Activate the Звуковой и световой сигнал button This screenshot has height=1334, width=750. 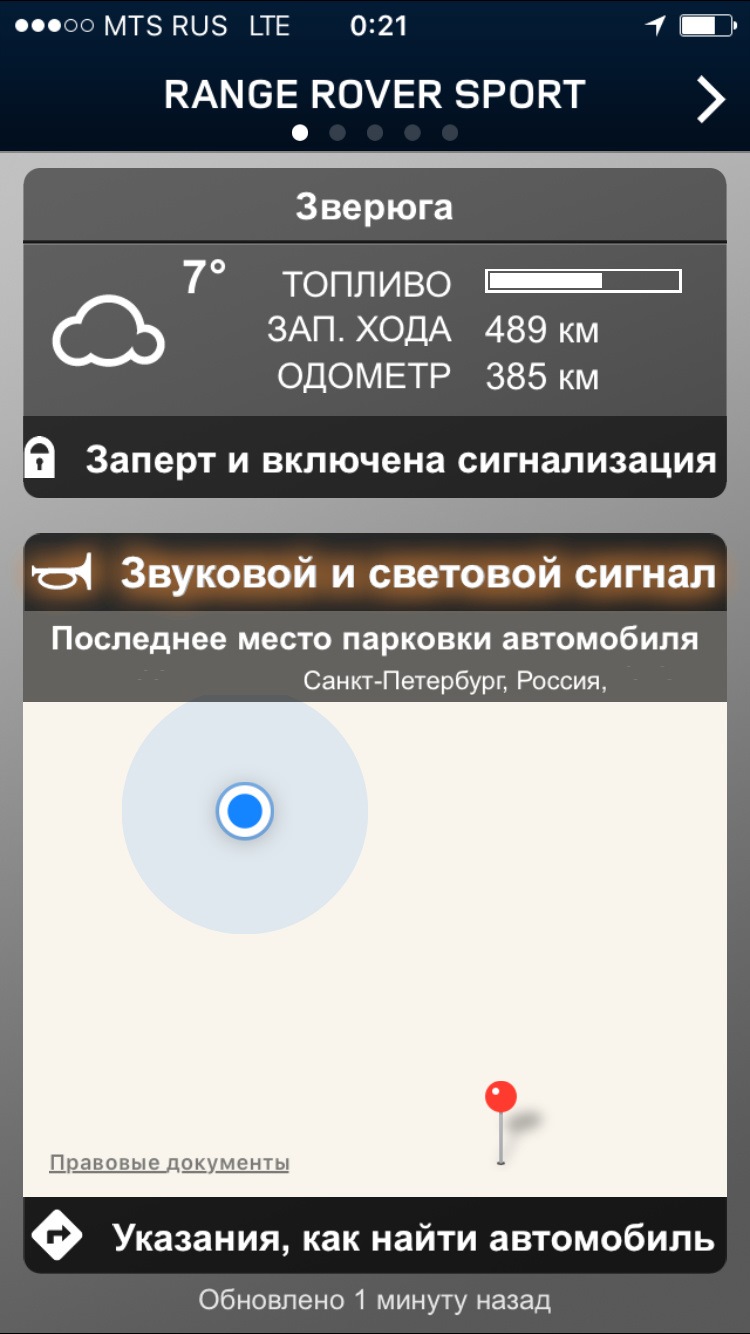point(375,573)
